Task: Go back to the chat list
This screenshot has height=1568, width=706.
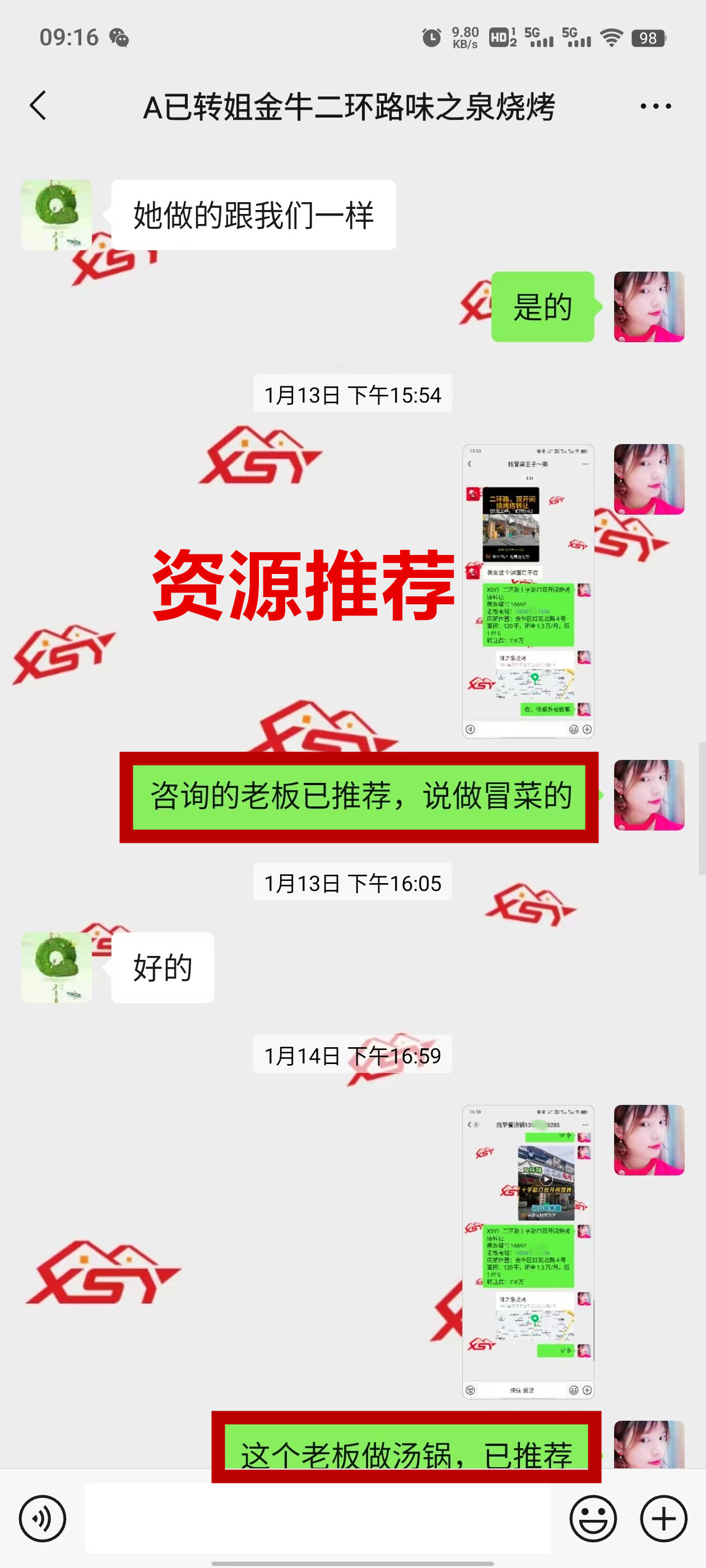Action: pyautogui.click(x=38, y=106)
